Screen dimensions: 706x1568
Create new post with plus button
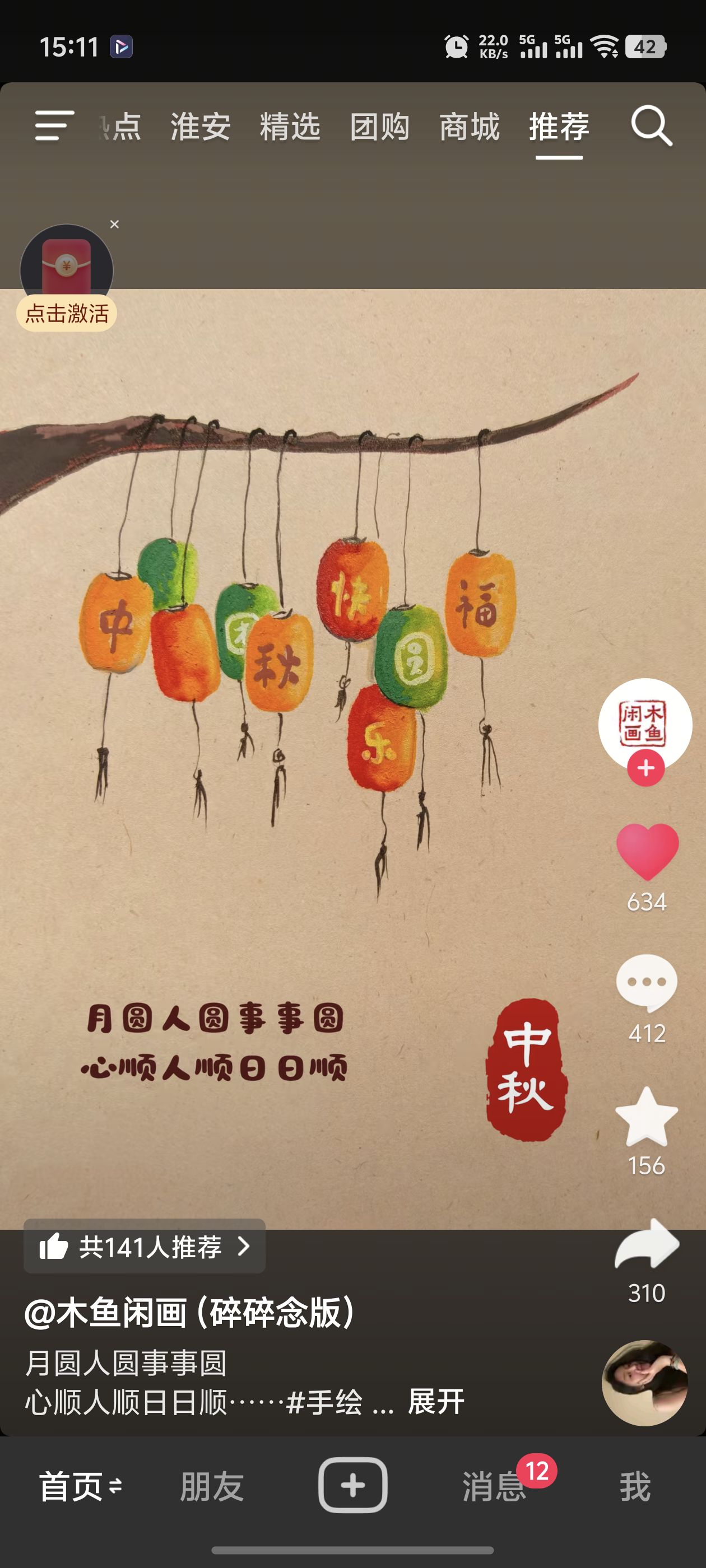click(352, 1485)
